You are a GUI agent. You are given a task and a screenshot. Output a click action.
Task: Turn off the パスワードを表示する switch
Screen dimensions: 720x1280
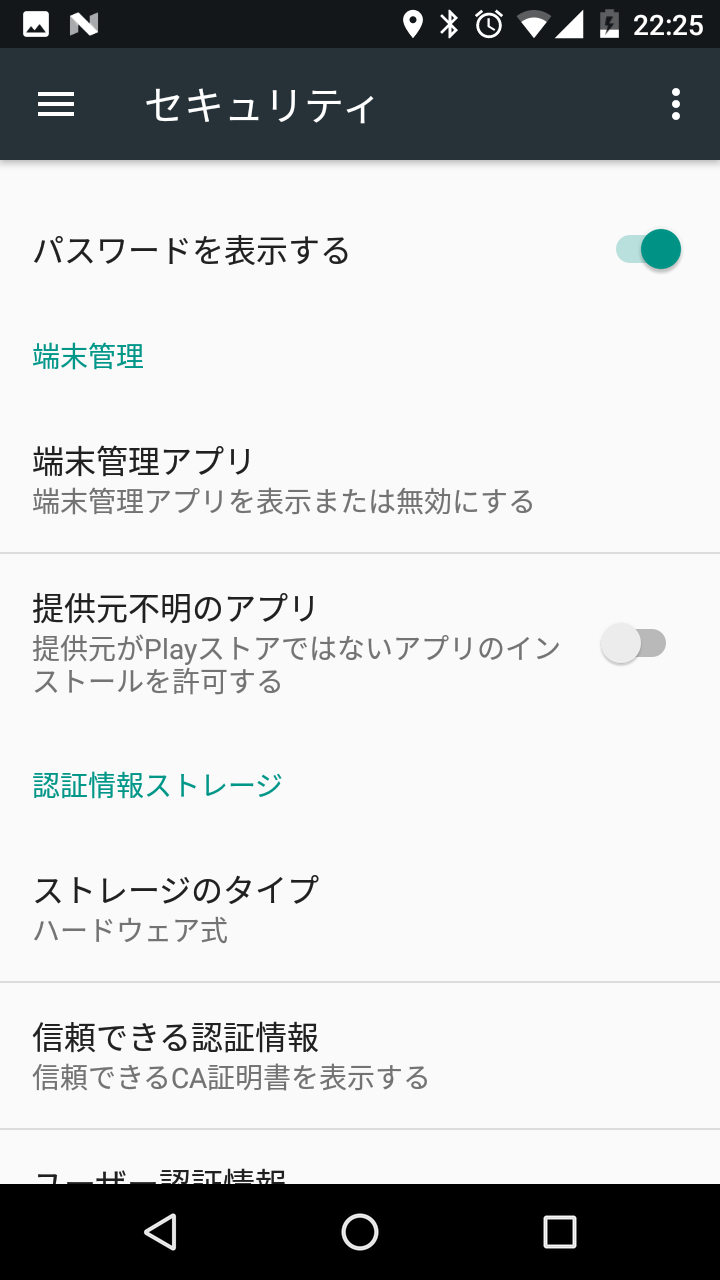click(648, 249)
